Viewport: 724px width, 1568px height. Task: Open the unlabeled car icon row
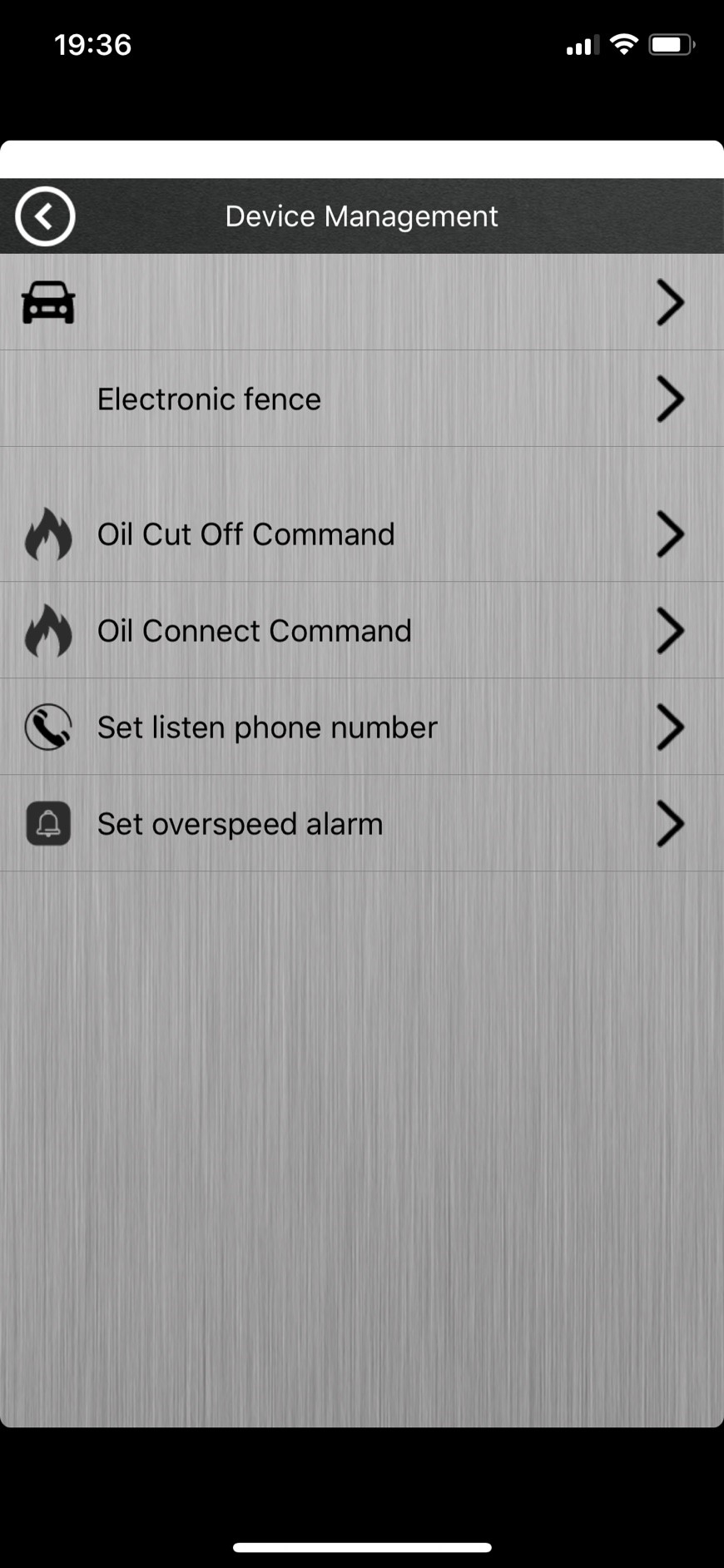[362, 302]
